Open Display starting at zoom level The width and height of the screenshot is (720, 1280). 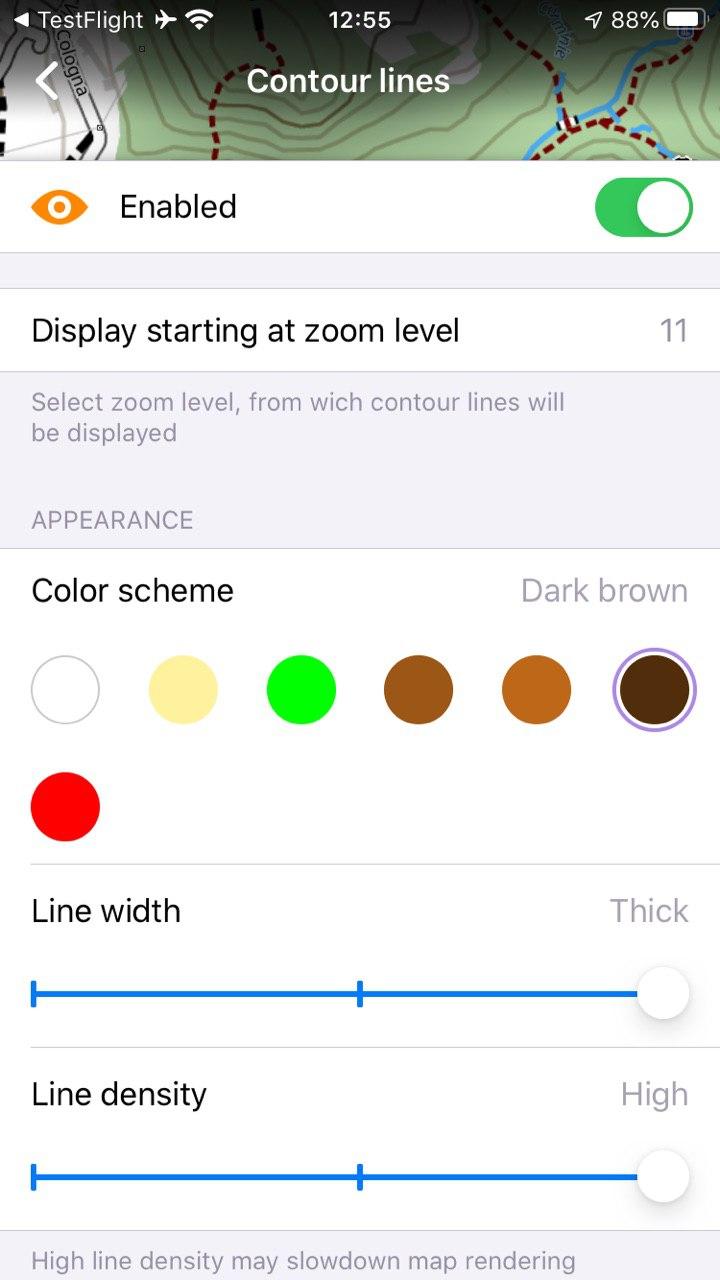[x=360, y=330]
